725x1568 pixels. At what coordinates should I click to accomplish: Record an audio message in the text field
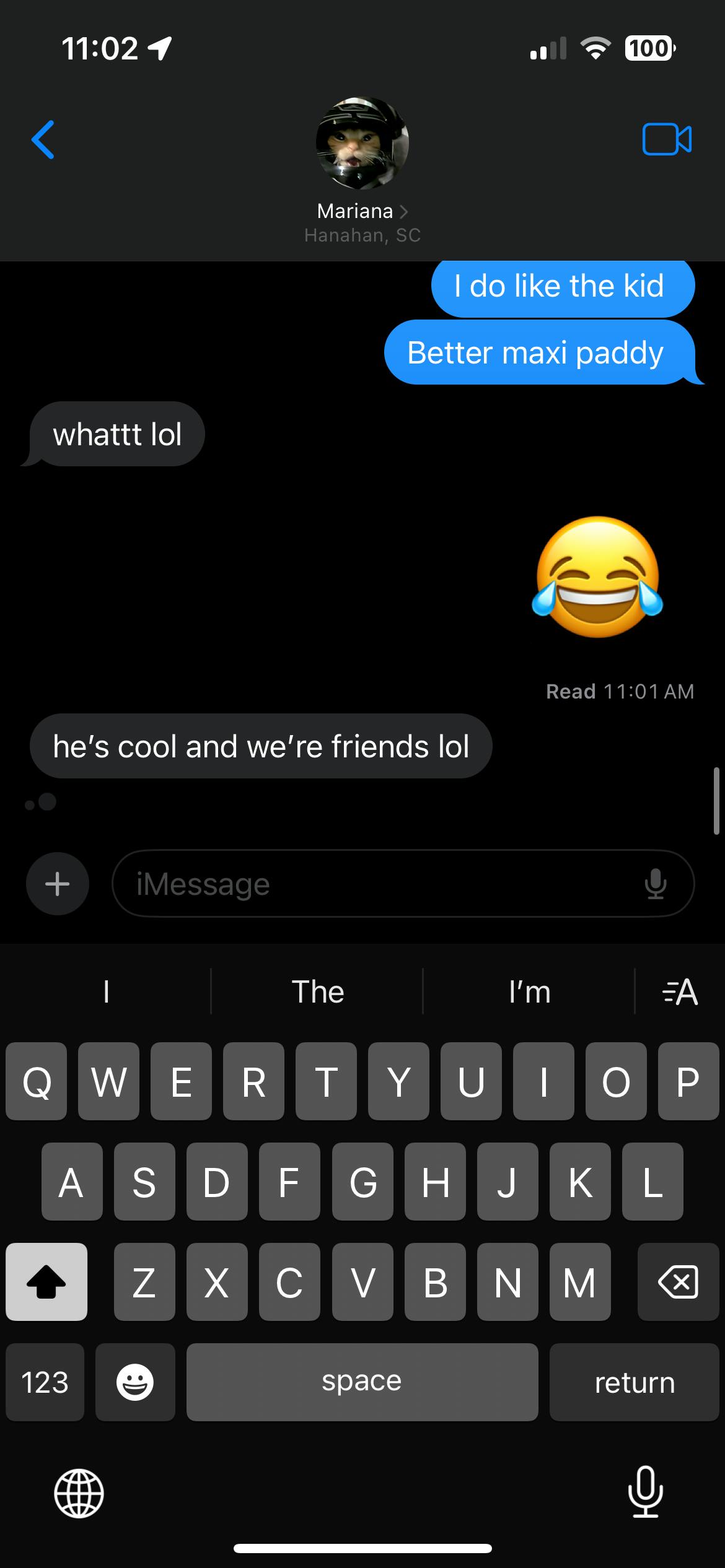[x=656, y=884]
